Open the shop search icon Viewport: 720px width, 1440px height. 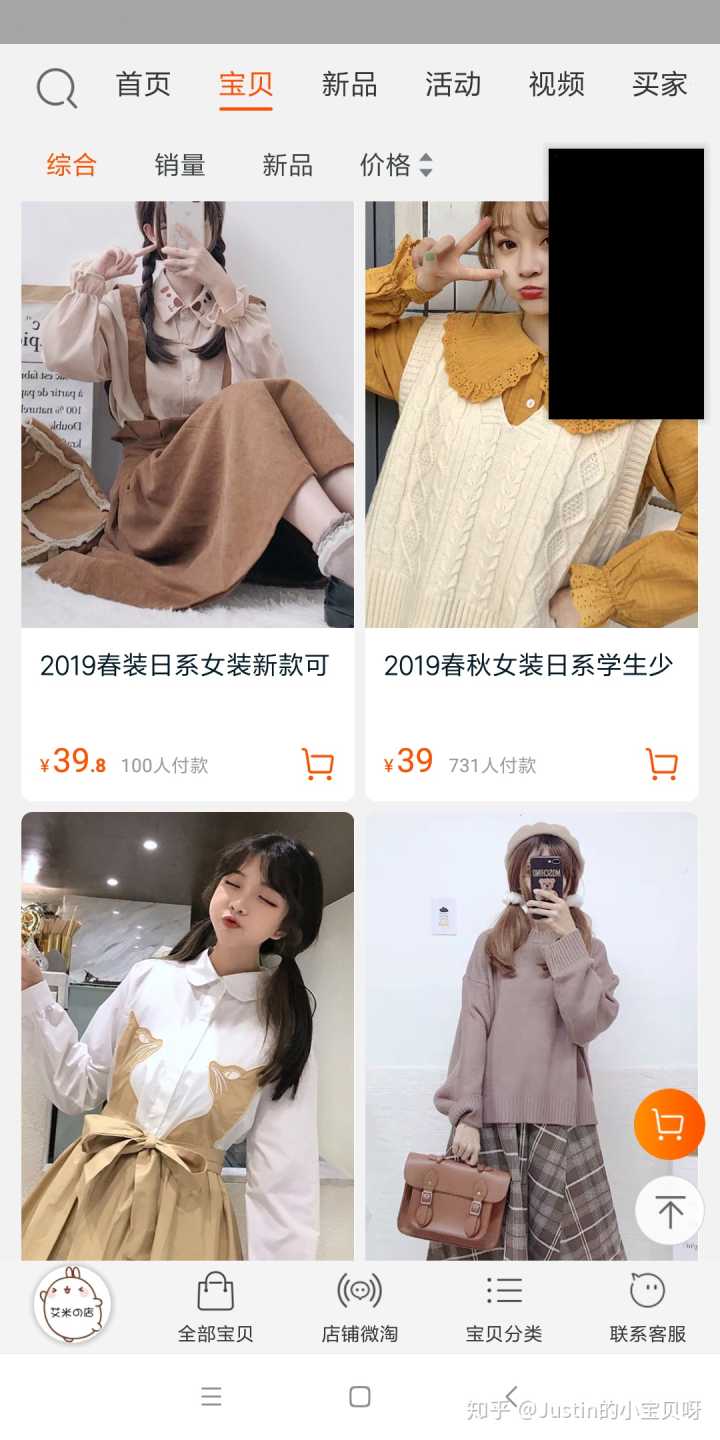click(x=56, y=88)
